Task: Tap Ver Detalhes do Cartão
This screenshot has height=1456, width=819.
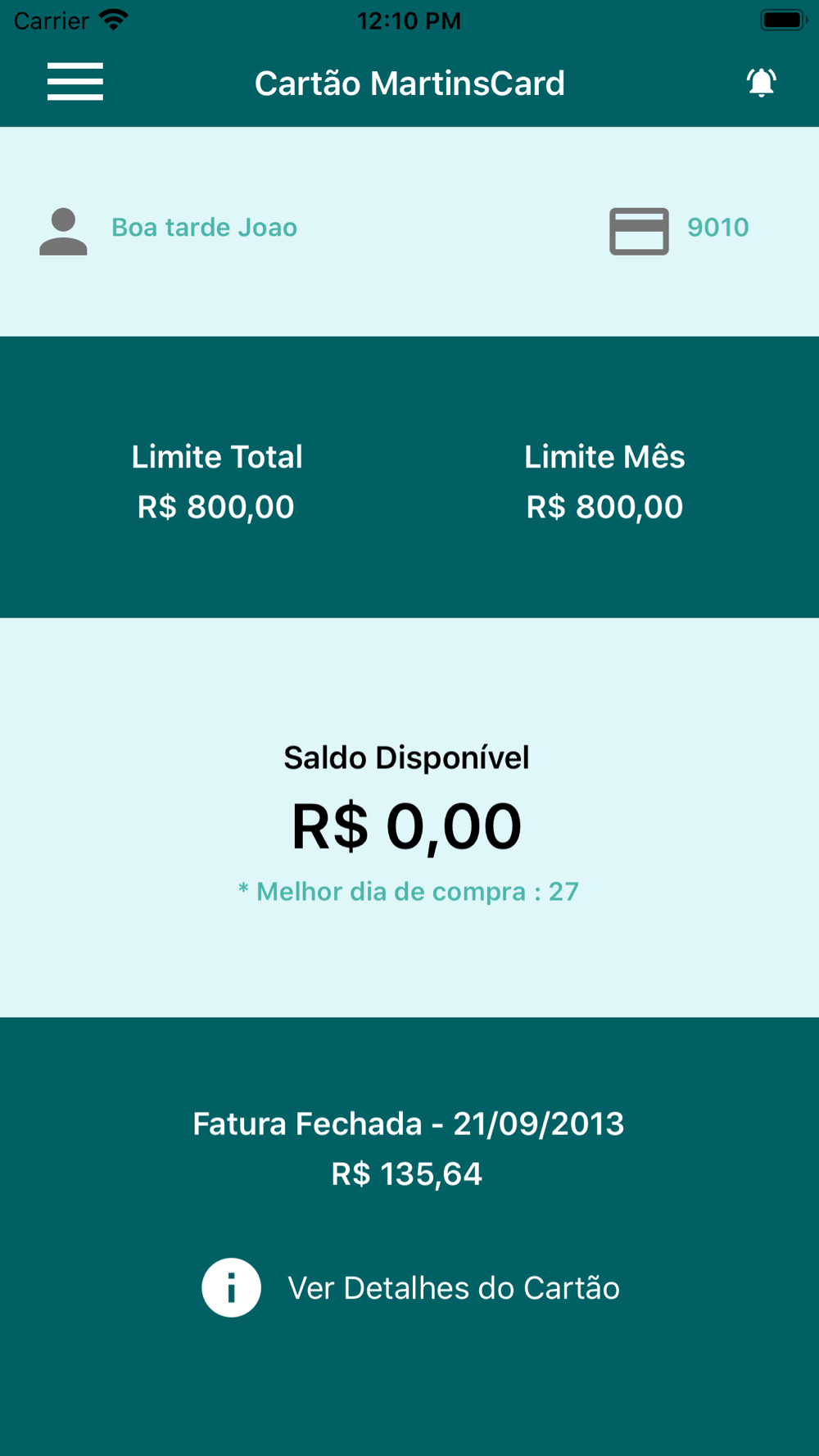Action: [x=411, y=1287]
